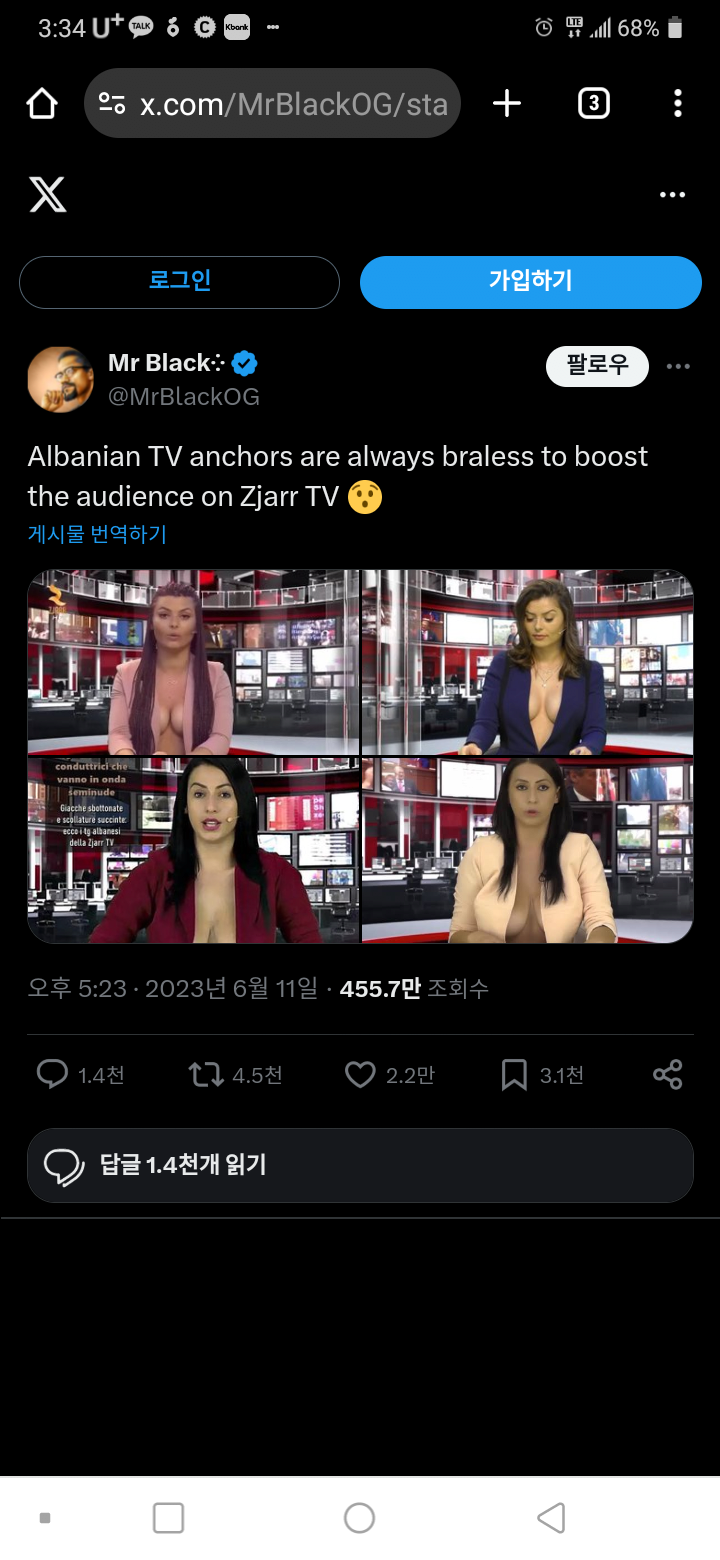Open the top-left photo in the post

point(193,662)
